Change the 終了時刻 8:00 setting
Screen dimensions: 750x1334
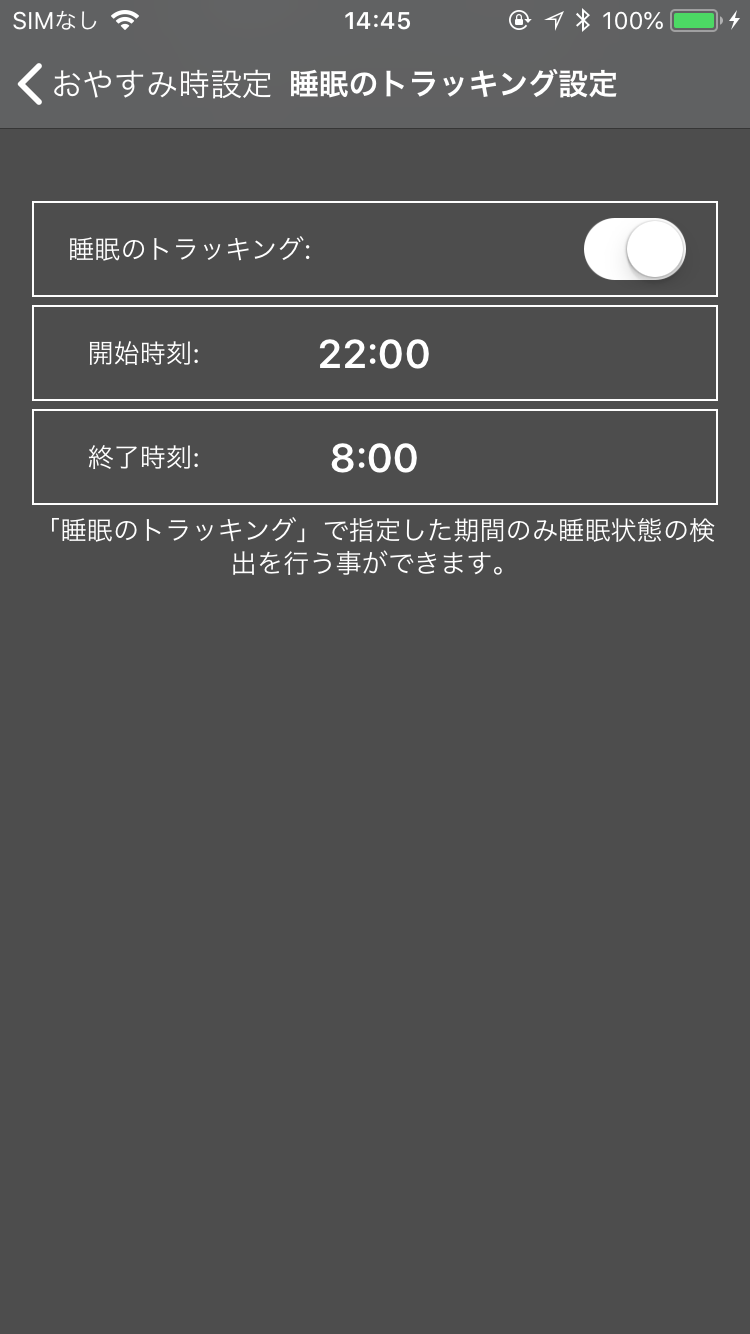click(x=375, y=457)
